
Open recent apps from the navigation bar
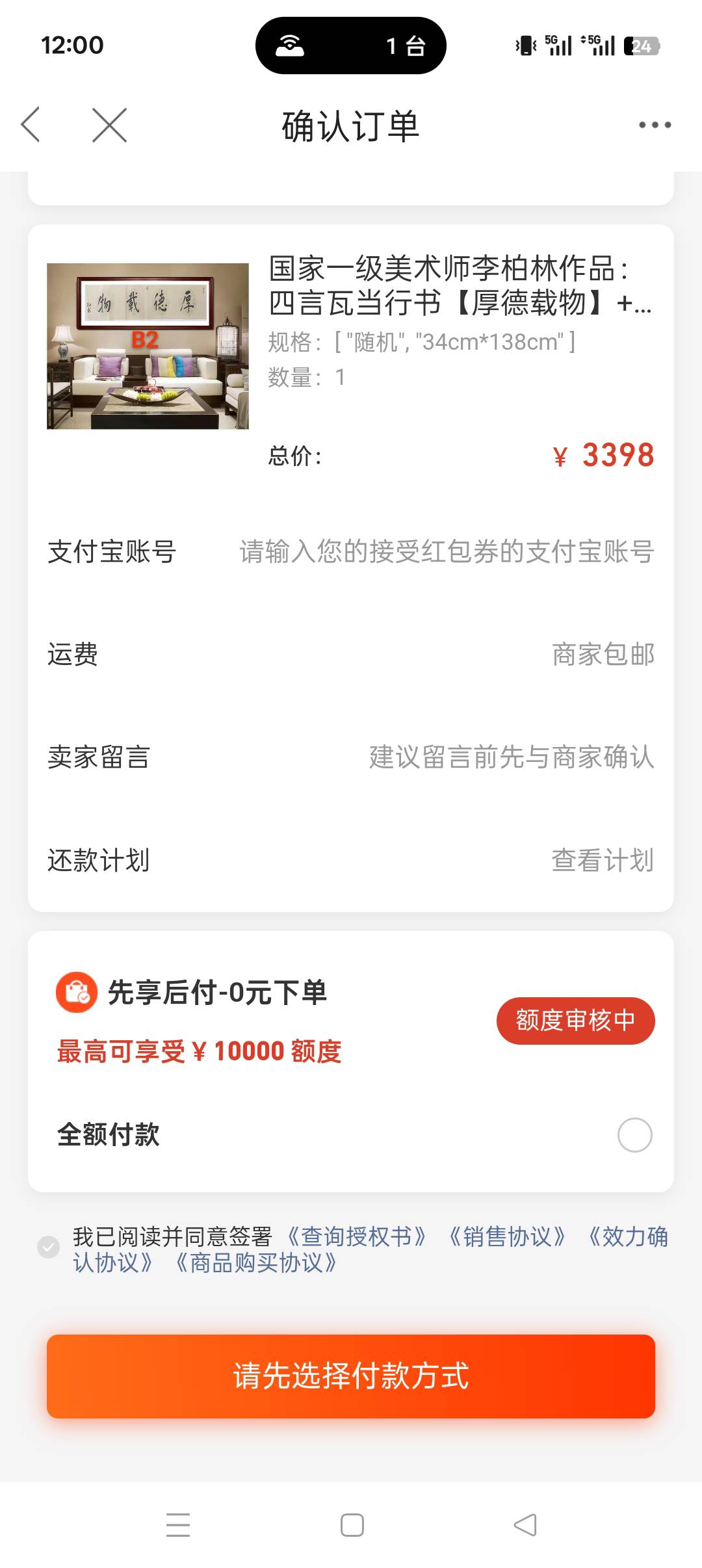click(x=178, y=1525)
